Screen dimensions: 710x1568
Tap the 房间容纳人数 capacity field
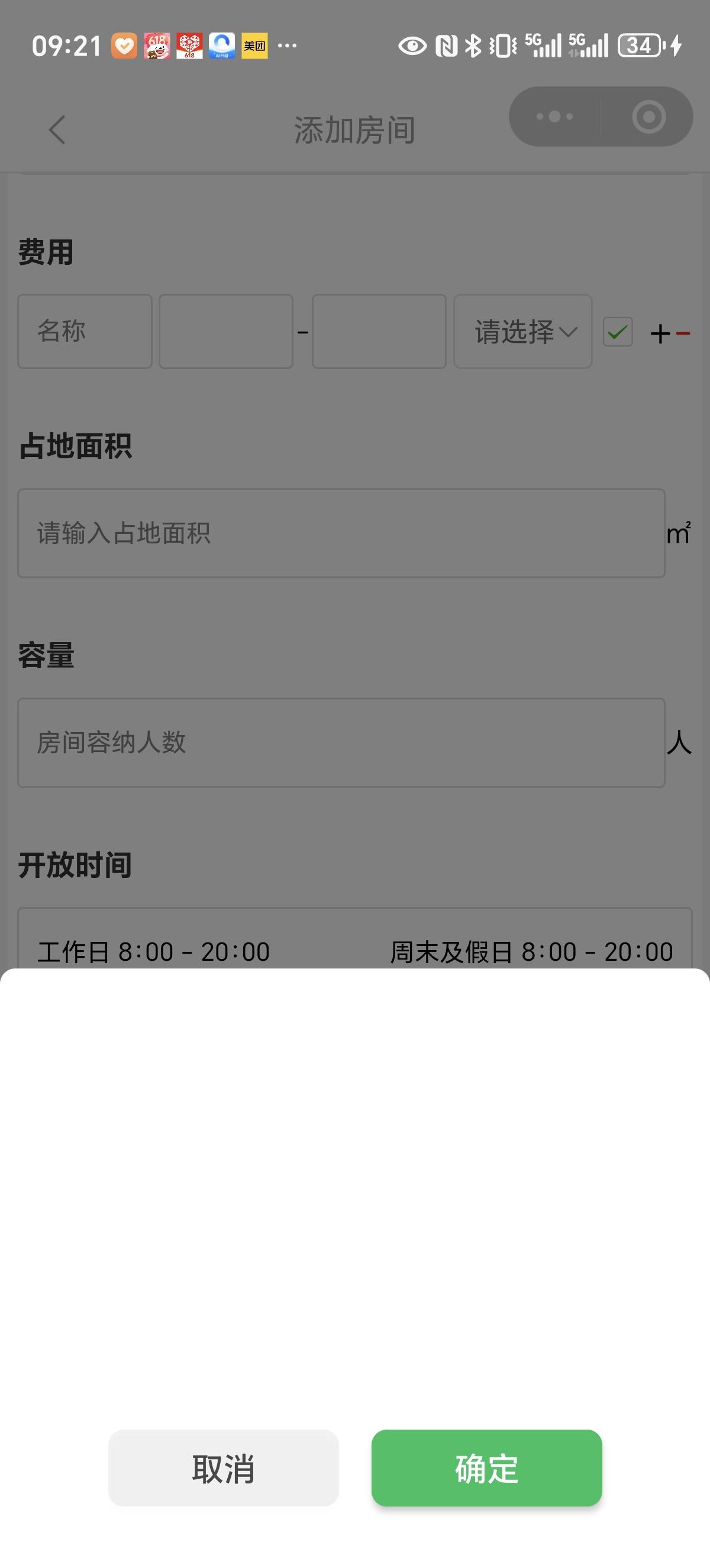point(341,743)
